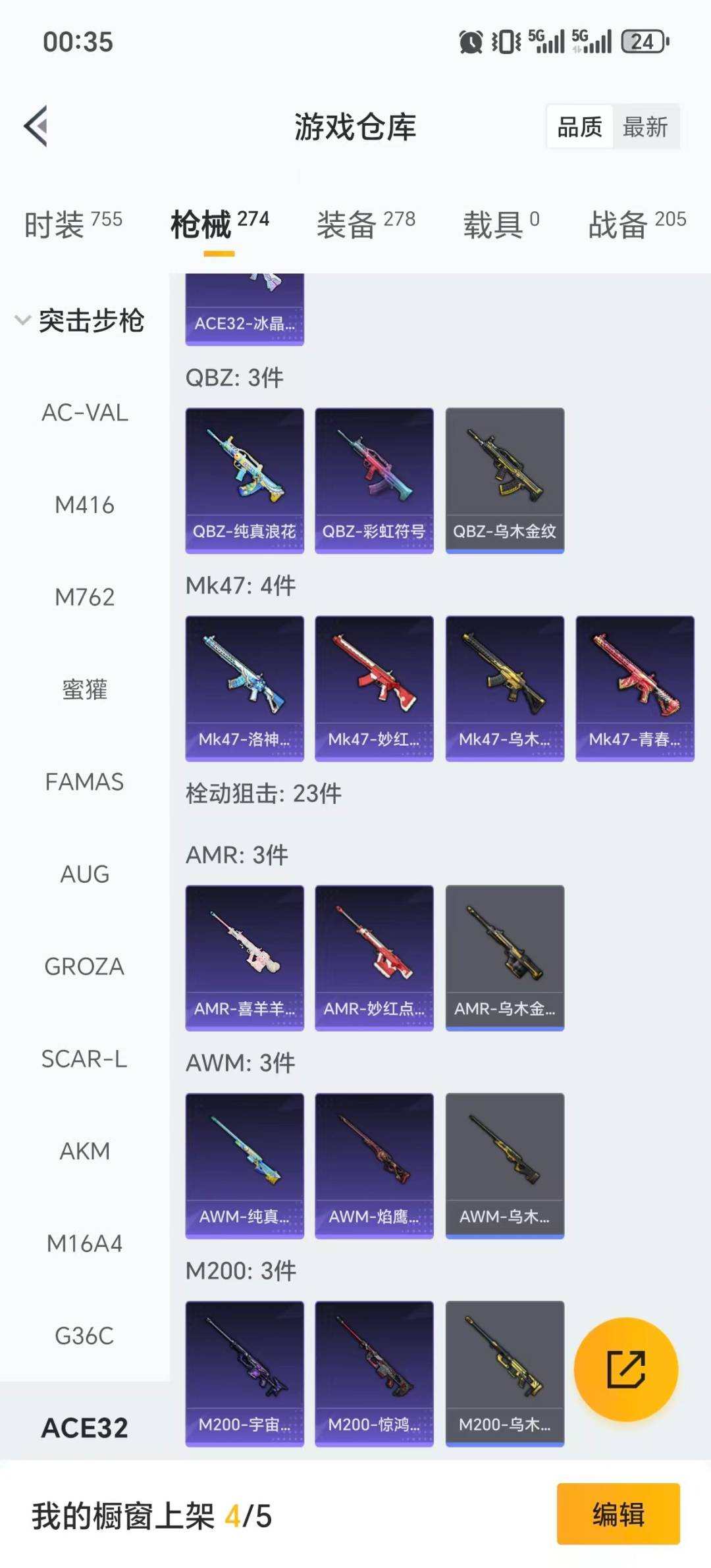
Task: Select the GROZA category
Action: coord(84,967)
